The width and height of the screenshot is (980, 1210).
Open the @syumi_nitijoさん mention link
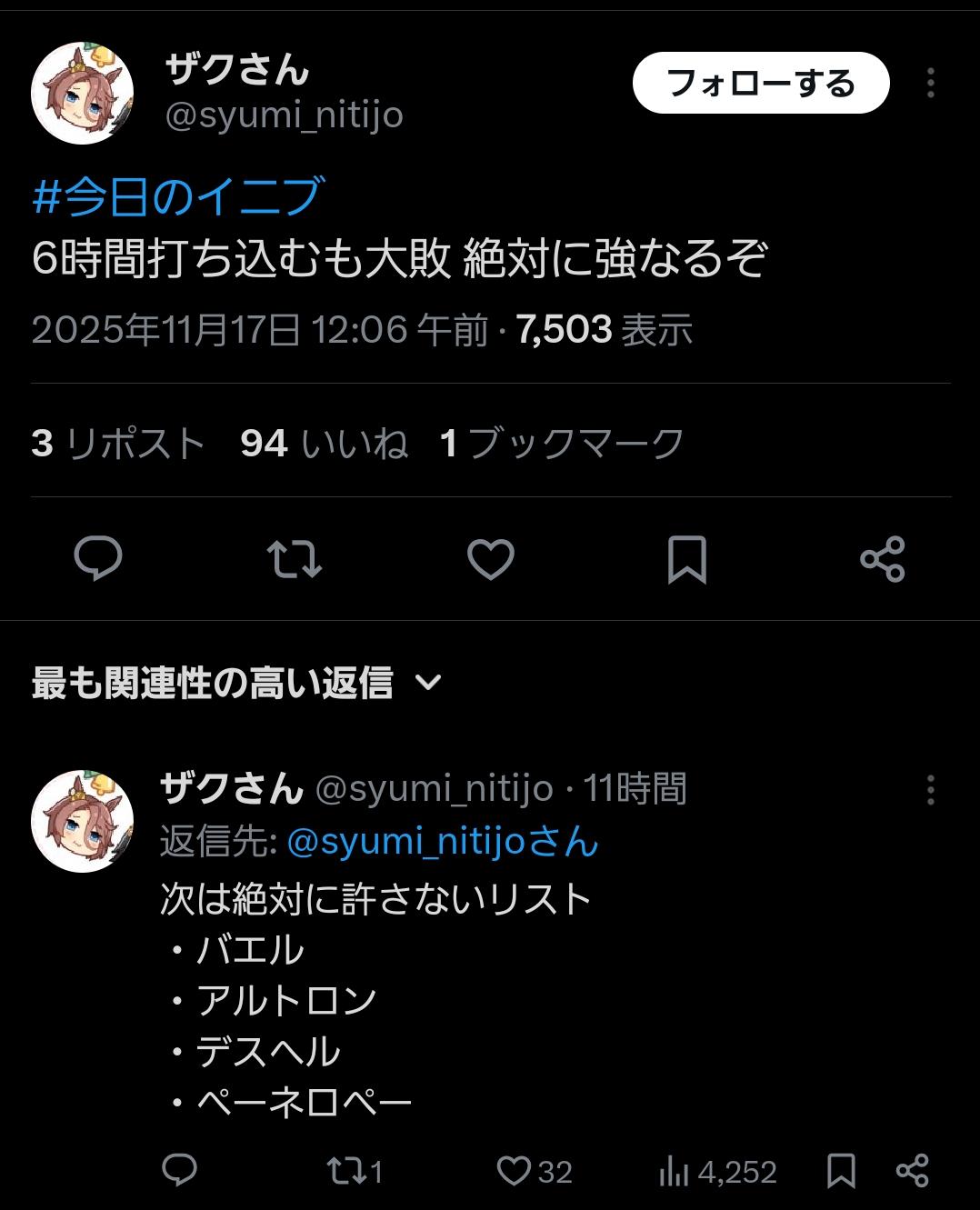click(442, 842)
